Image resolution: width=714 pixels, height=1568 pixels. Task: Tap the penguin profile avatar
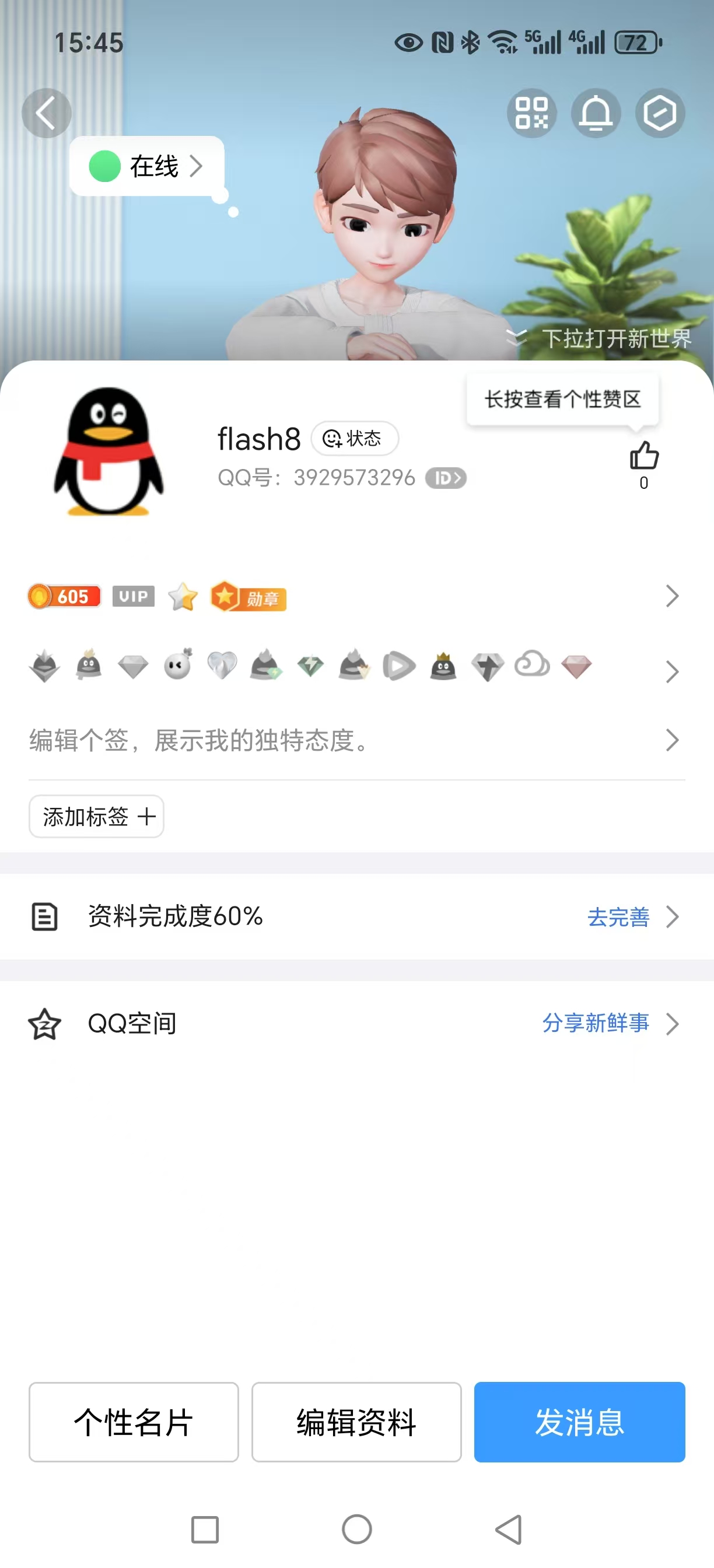click(108, 452)
